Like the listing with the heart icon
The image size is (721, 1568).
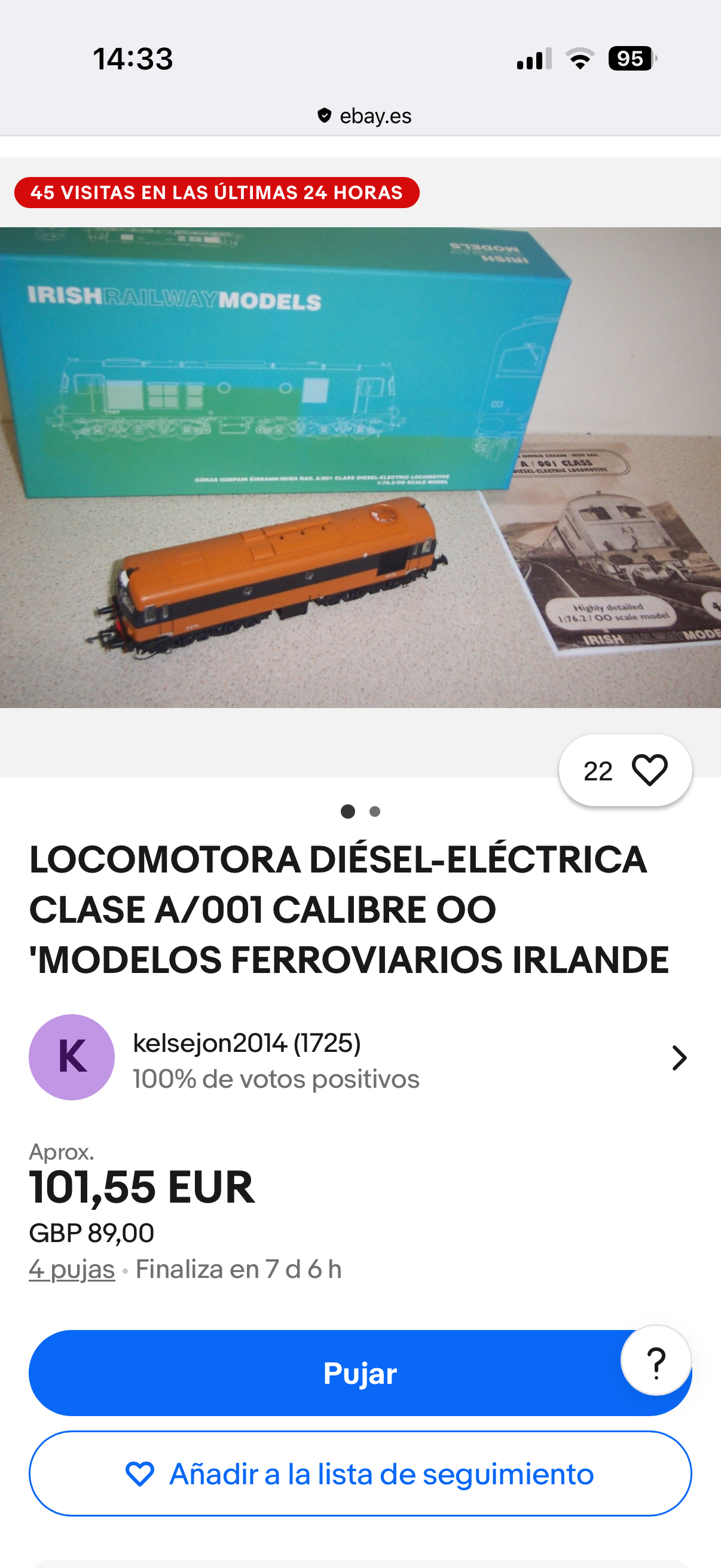click(649, 771)
